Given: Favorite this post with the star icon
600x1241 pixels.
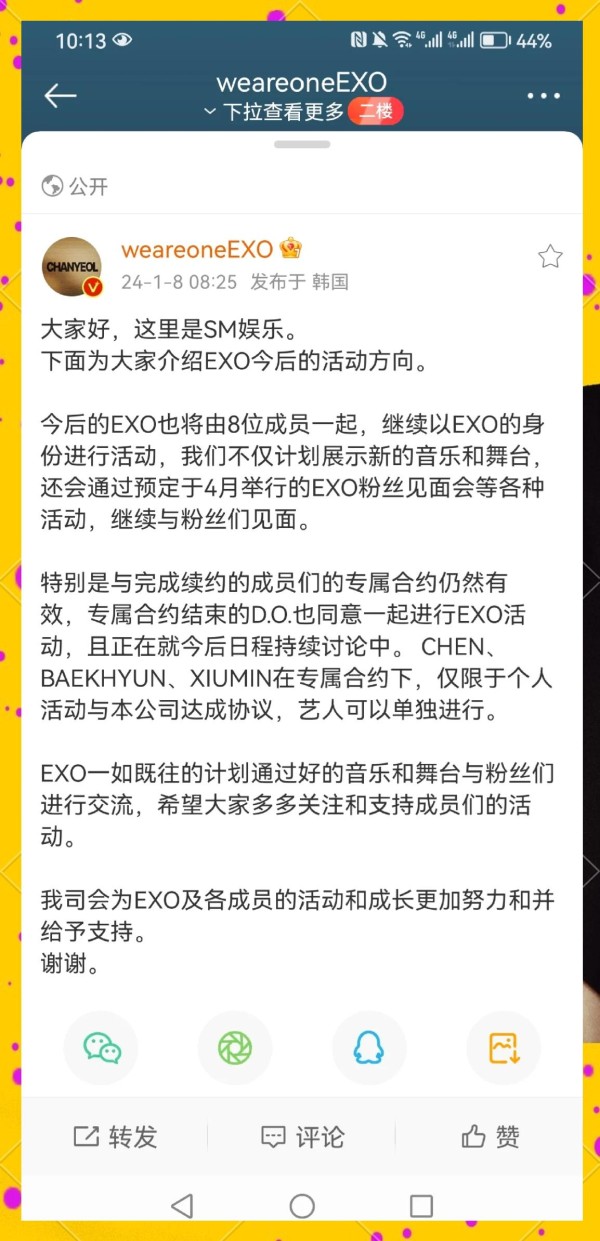Looking at the screenshot, I should pyautogui.click(x=550, y=257).
